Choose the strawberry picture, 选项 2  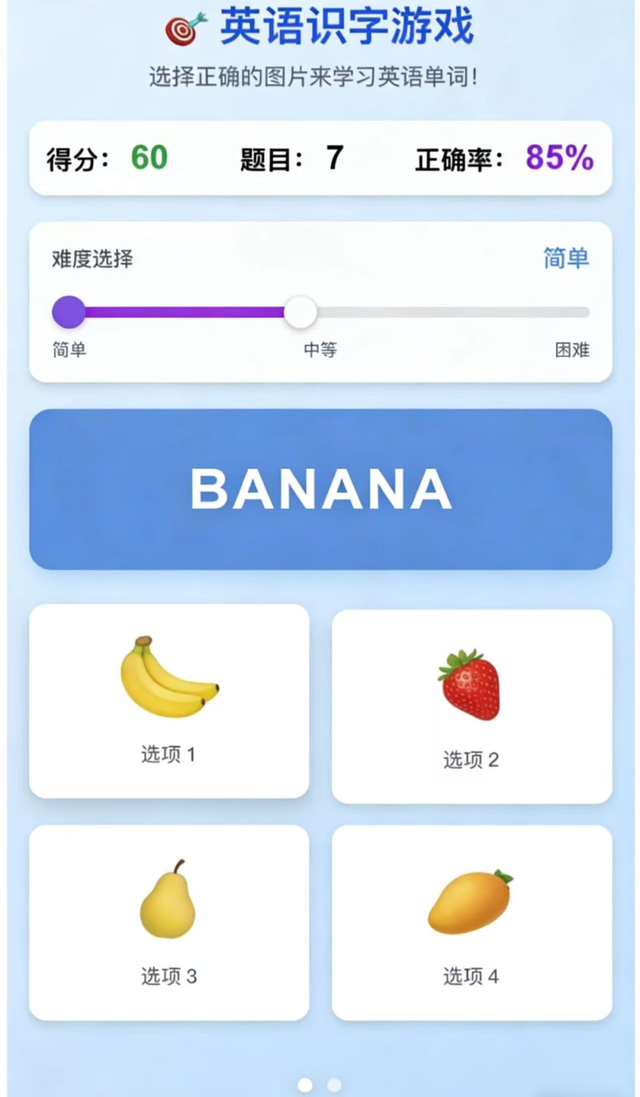(x=471, y=706)
